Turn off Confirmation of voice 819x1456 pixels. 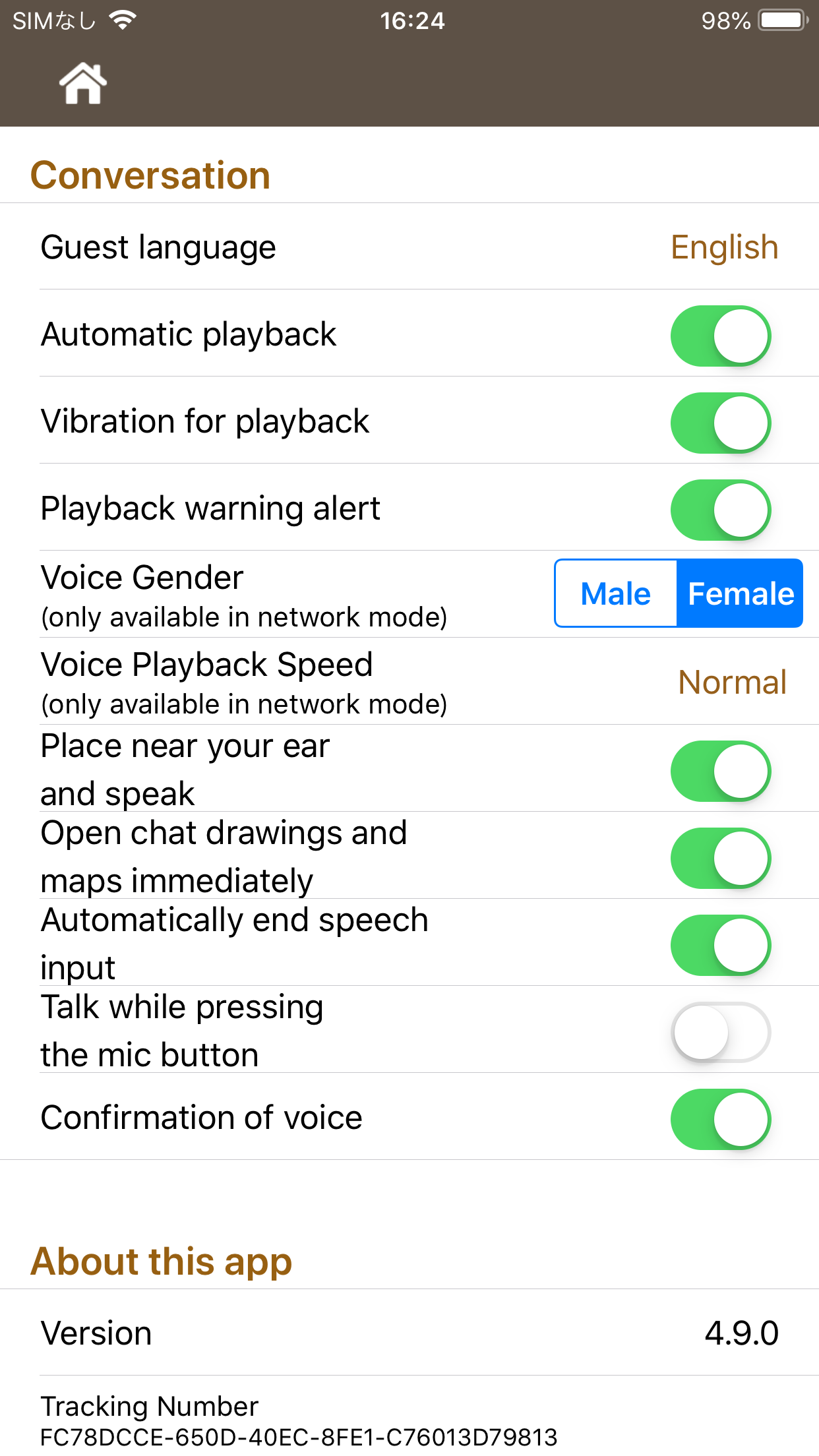(x=721, y=1119)
